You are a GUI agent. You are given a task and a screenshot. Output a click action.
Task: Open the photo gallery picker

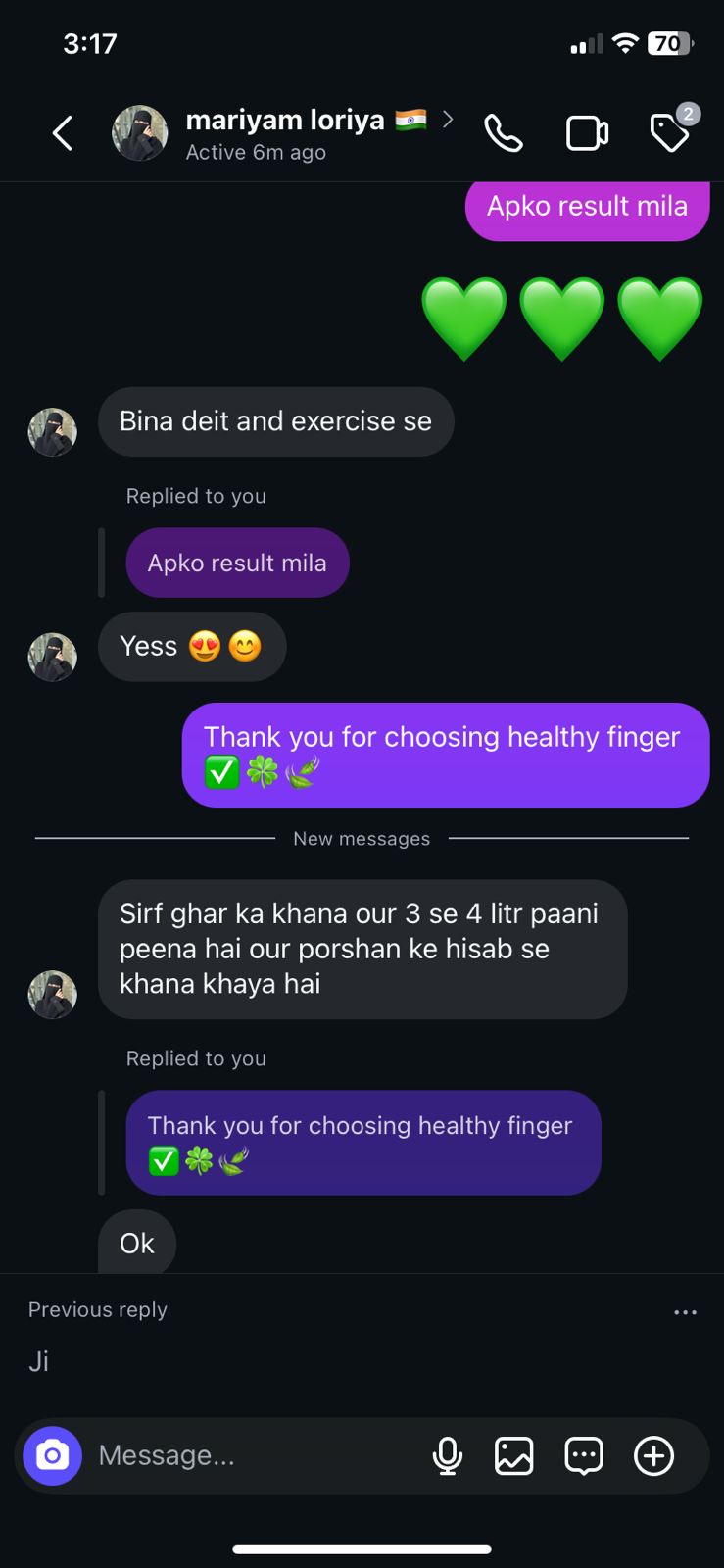click(x=514, y=1455)
